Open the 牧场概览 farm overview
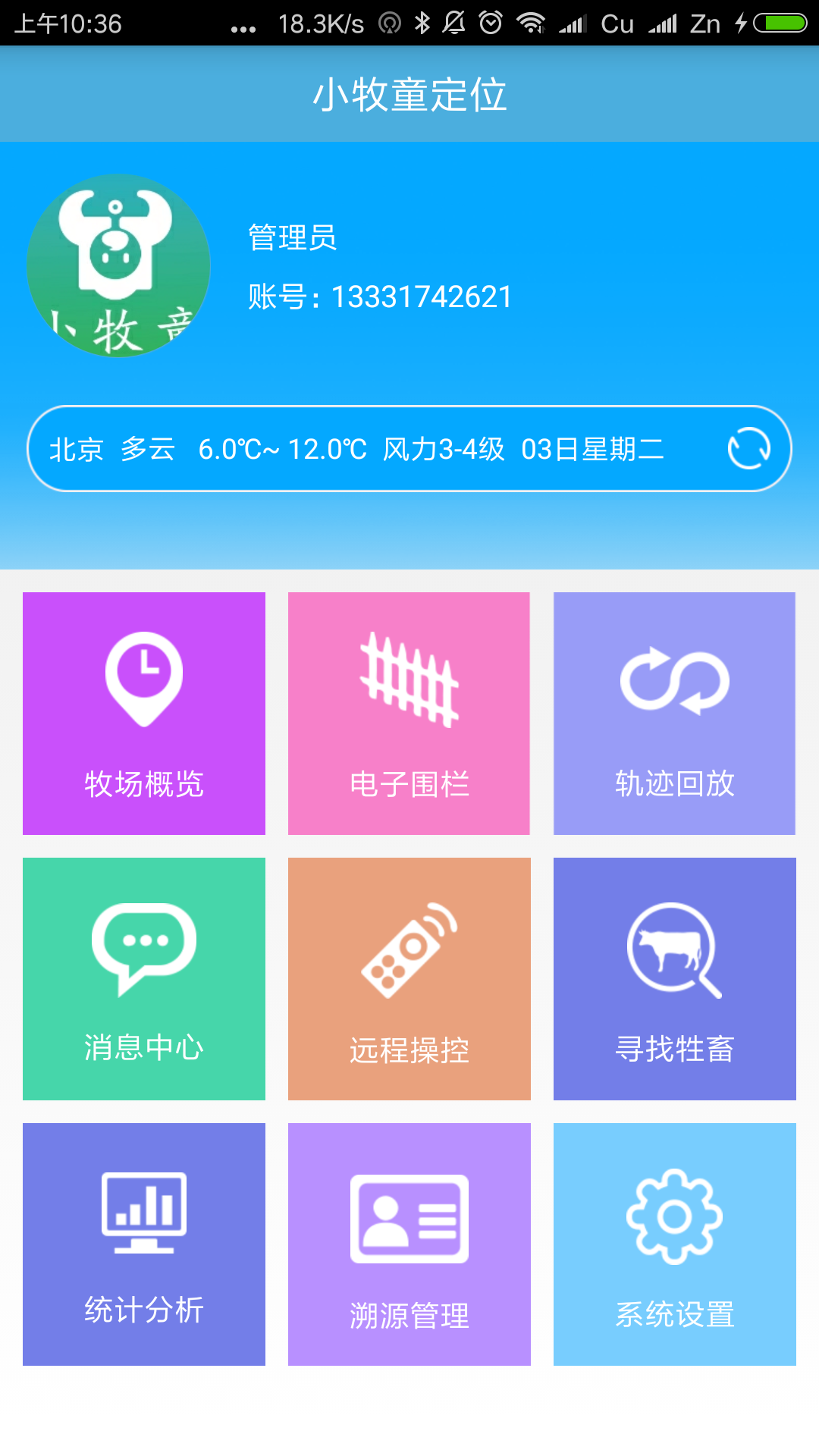 tap(143, 711)
